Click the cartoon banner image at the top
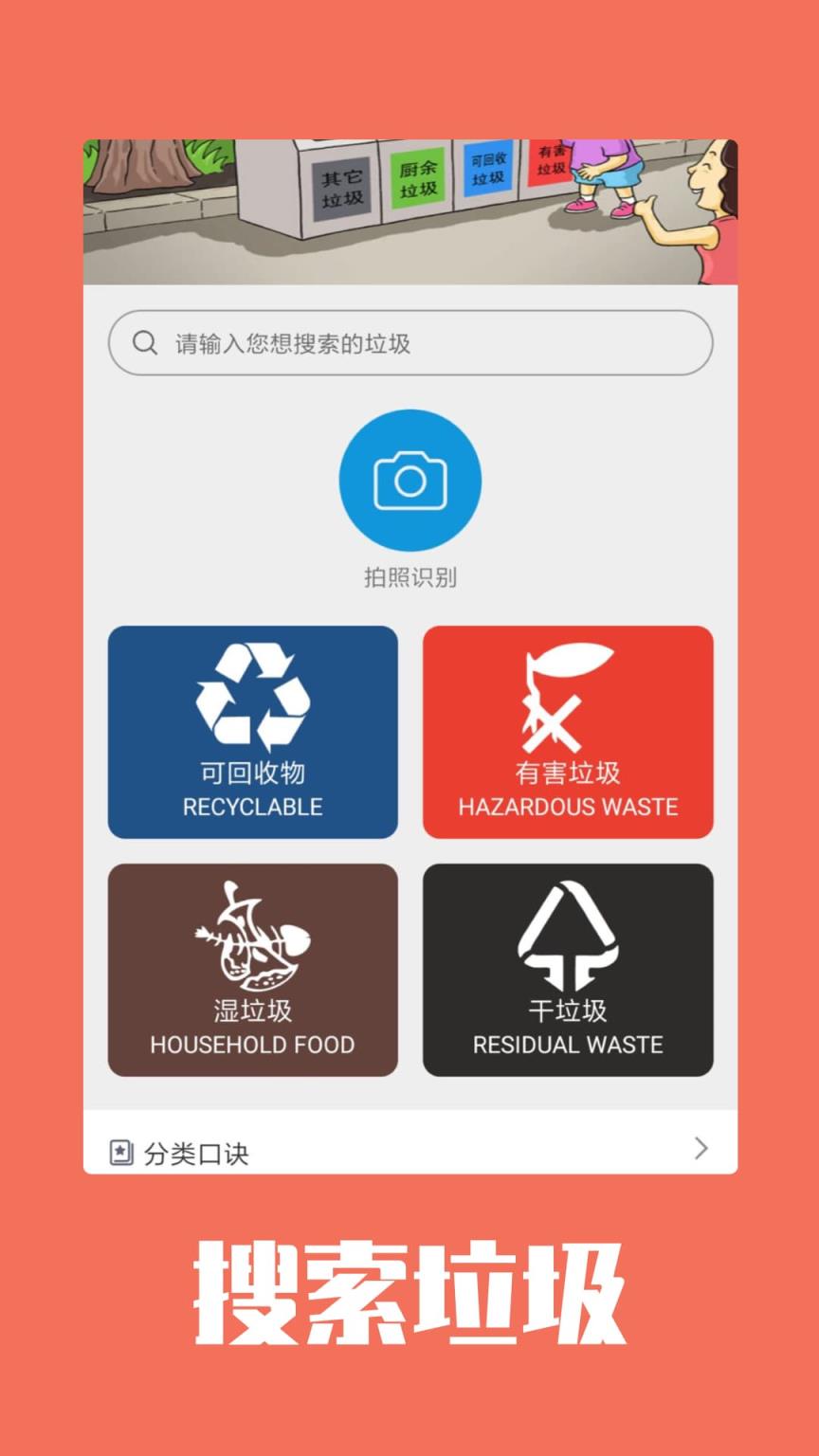The width and height of the screenshot is (819, 1456). click(x=409, y=210)
